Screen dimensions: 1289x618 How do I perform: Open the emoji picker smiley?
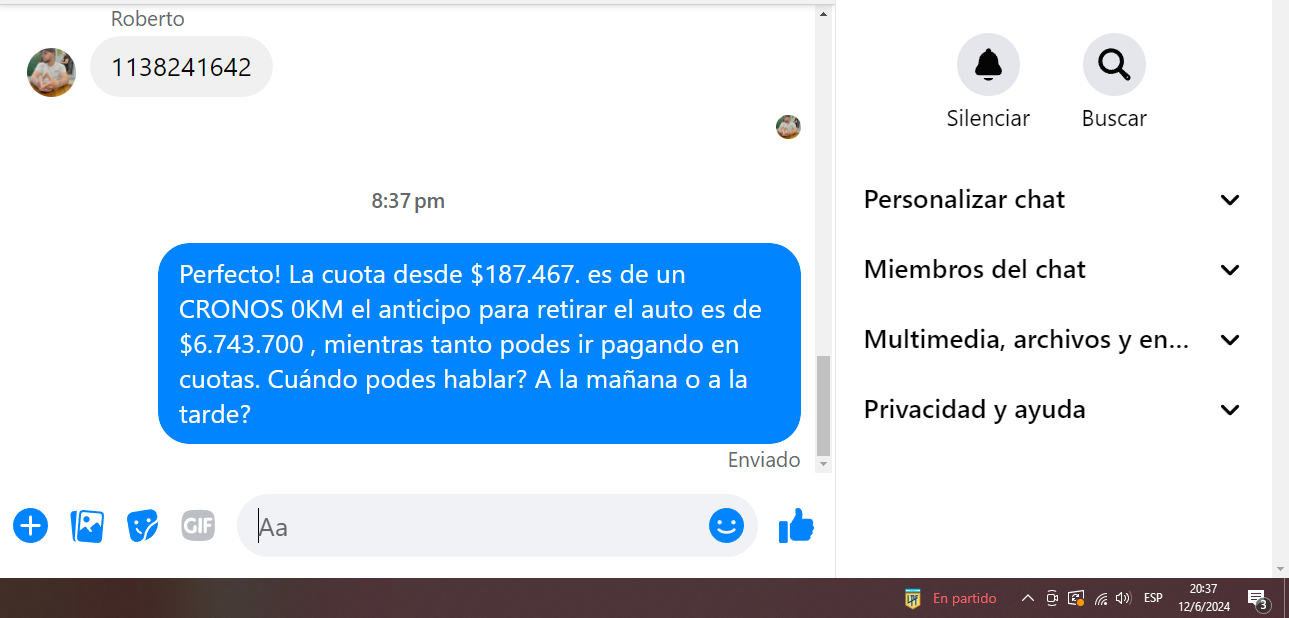click(x=726, y=525)
